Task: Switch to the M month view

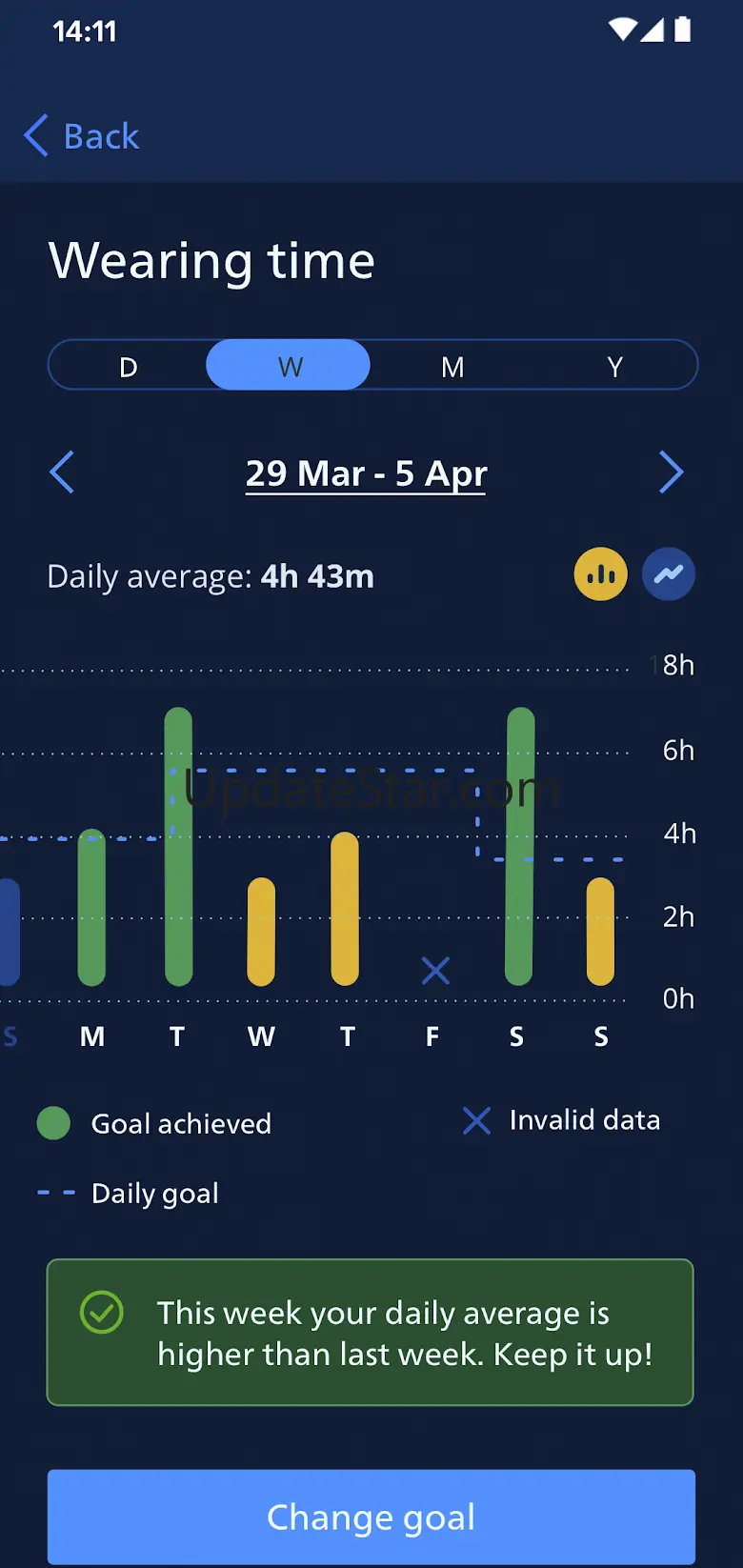Action: point(452,366)
